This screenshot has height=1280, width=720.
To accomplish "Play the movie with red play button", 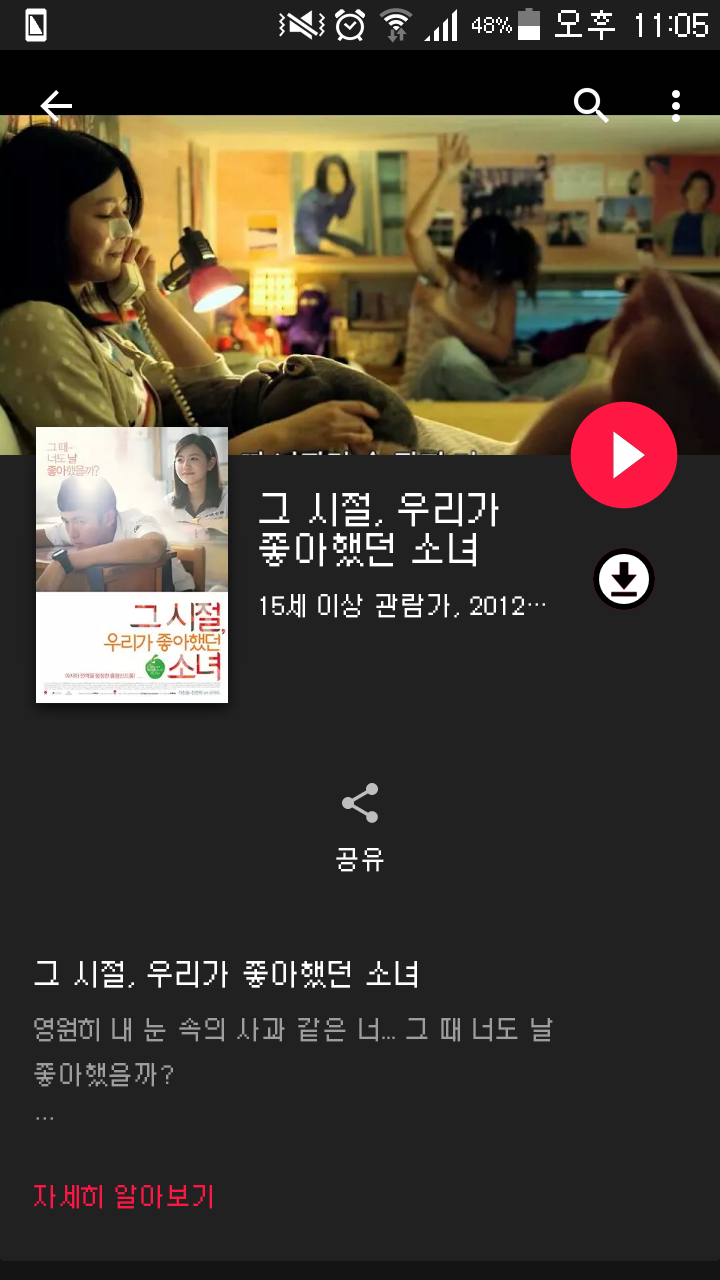I will [x=624, y=455].
